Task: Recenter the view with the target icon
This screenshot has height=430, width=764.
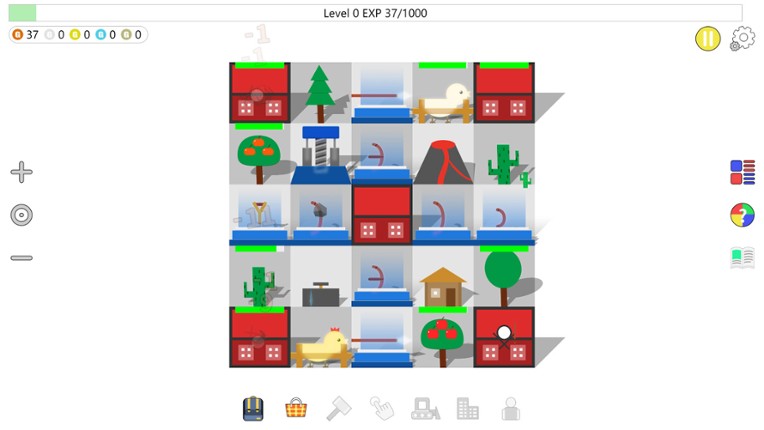Action: coord(22,215)
